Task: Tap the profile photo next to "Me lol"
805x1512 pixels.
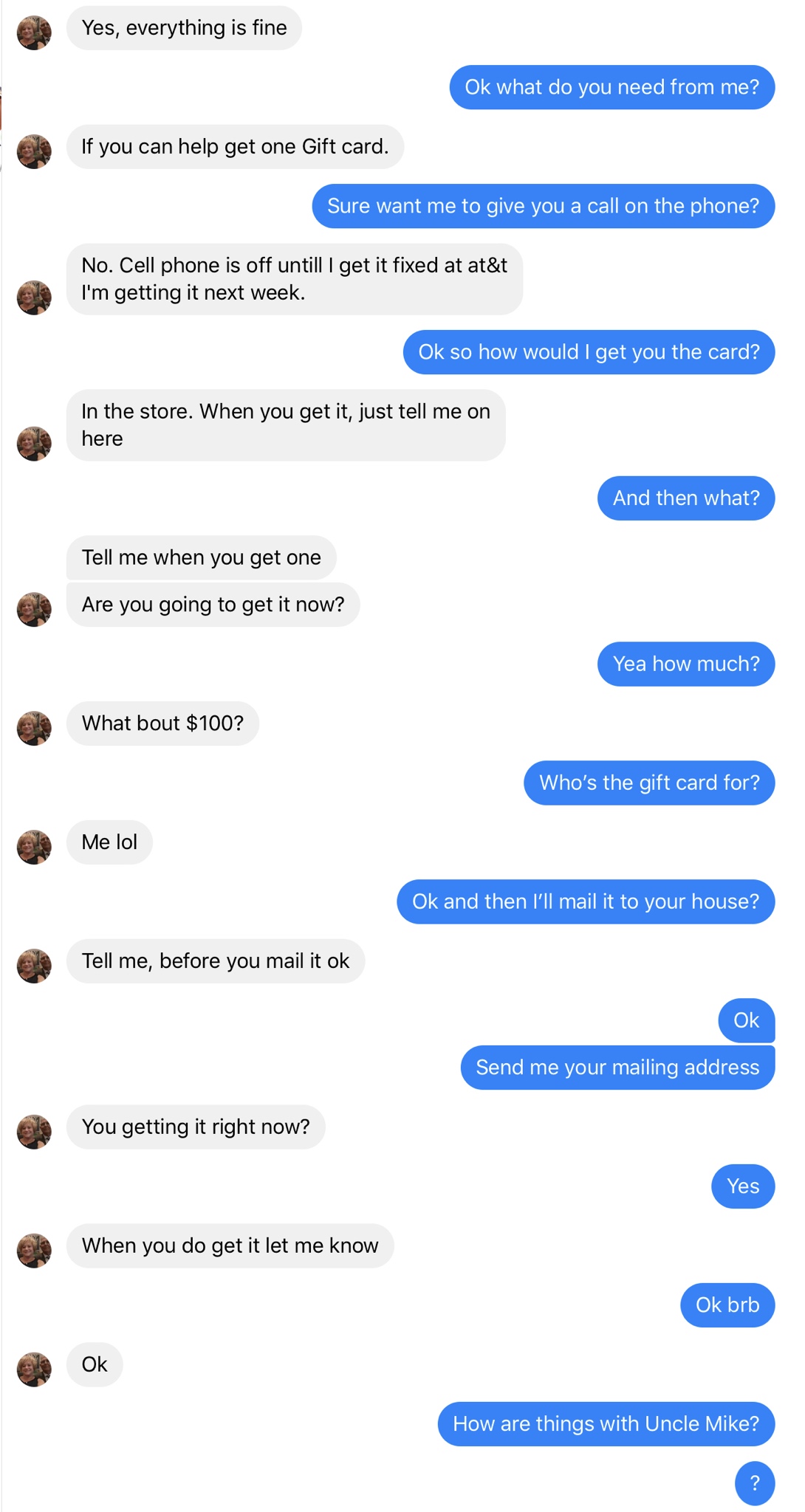Action: [x=34, y=847]
